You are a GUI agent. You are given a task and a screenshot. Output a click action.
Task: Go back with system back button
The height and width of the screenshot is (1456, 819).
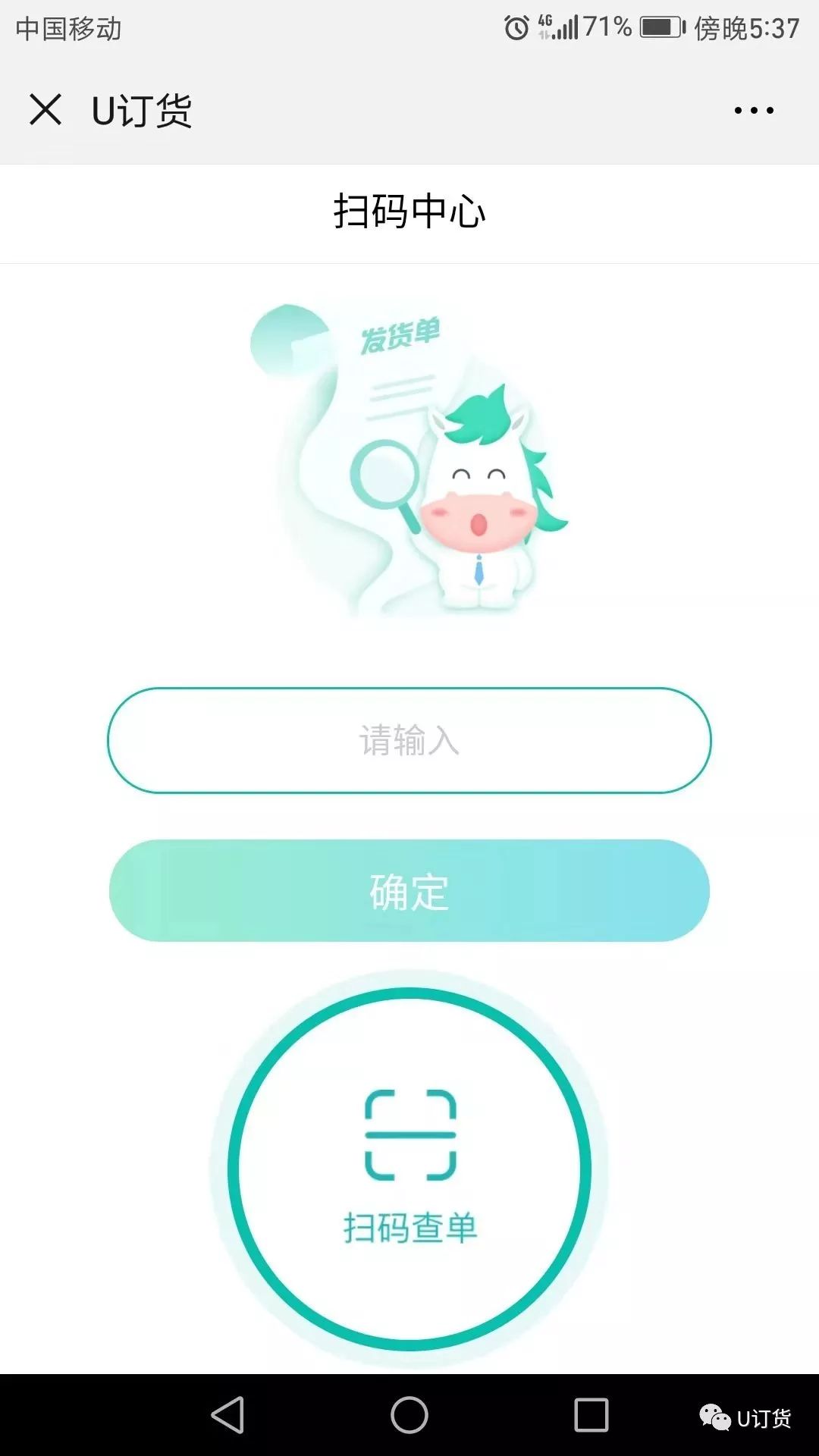(x=227, y=1415)
